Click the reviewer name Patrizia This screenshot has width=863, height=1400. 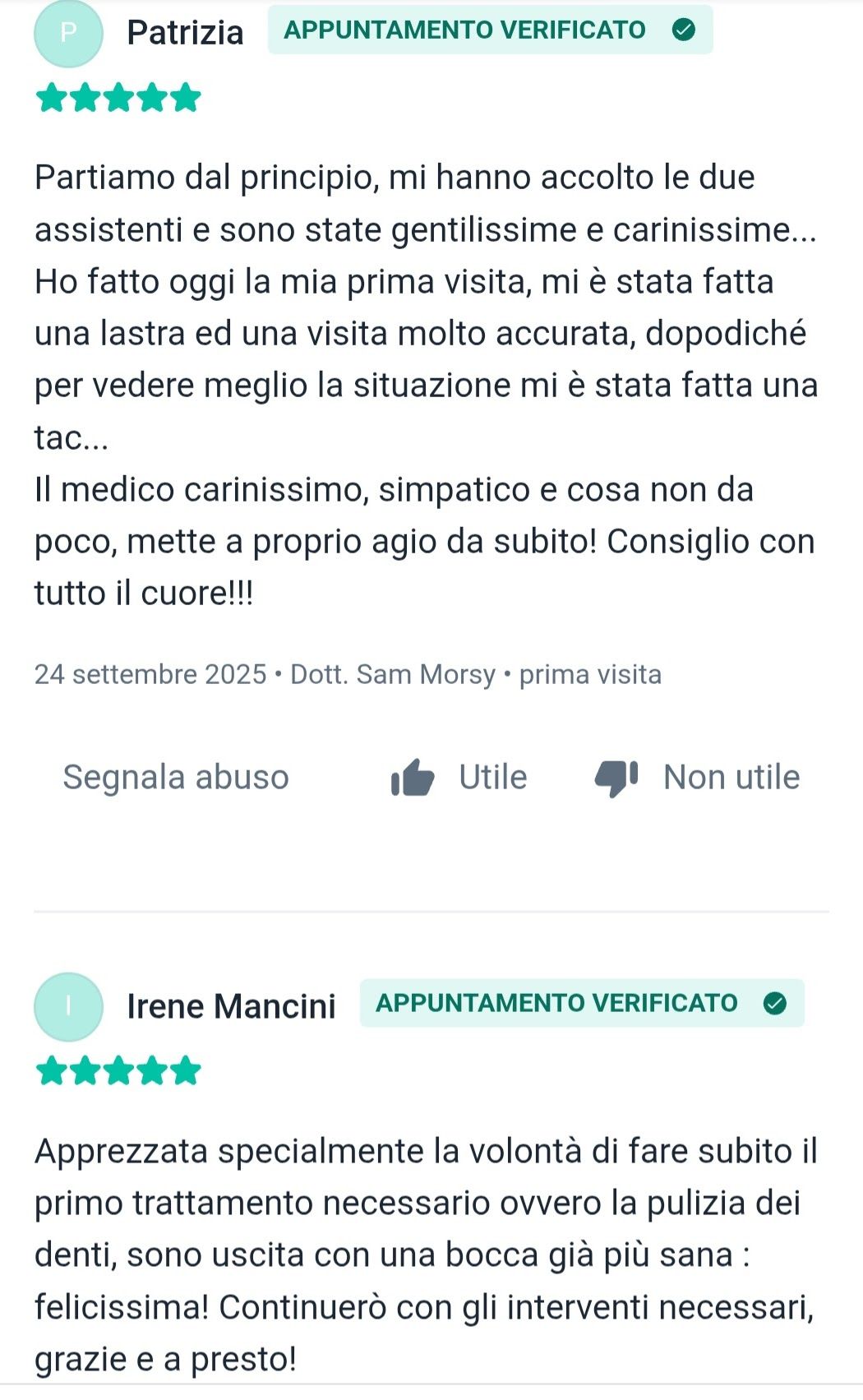184,31
